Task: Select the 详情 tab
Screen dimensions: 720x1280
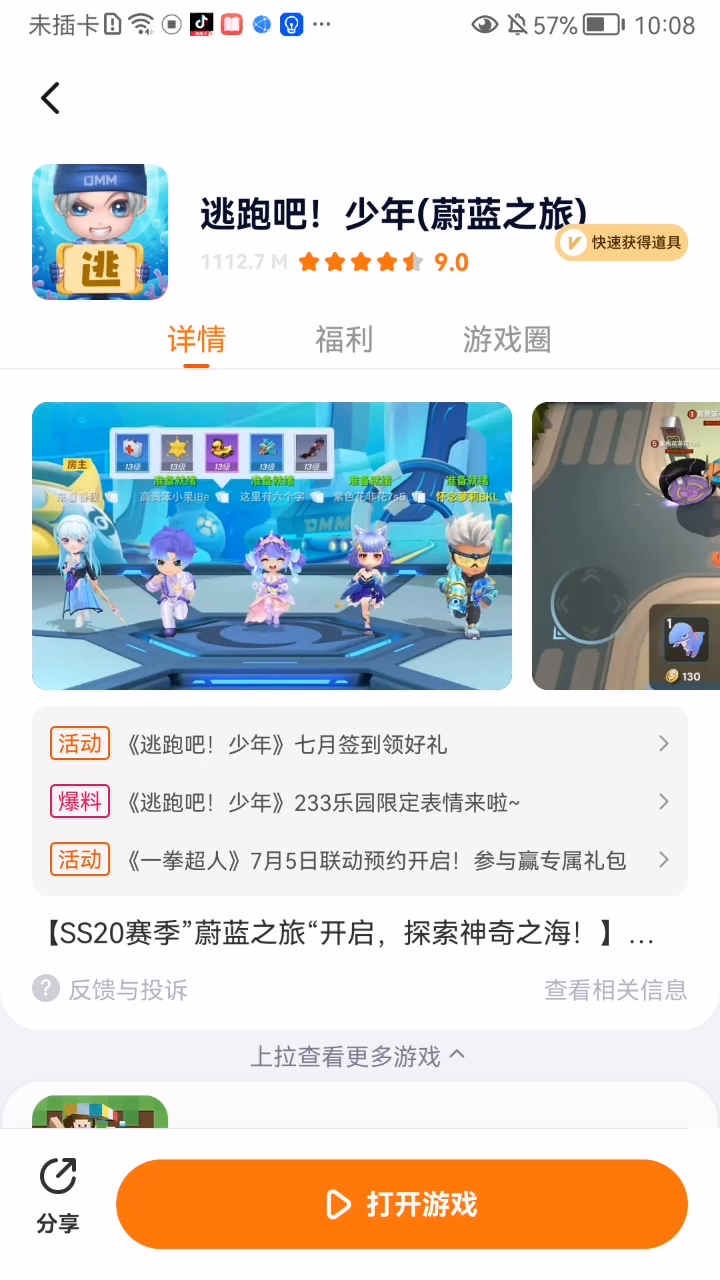Action: tap(196, 340)
